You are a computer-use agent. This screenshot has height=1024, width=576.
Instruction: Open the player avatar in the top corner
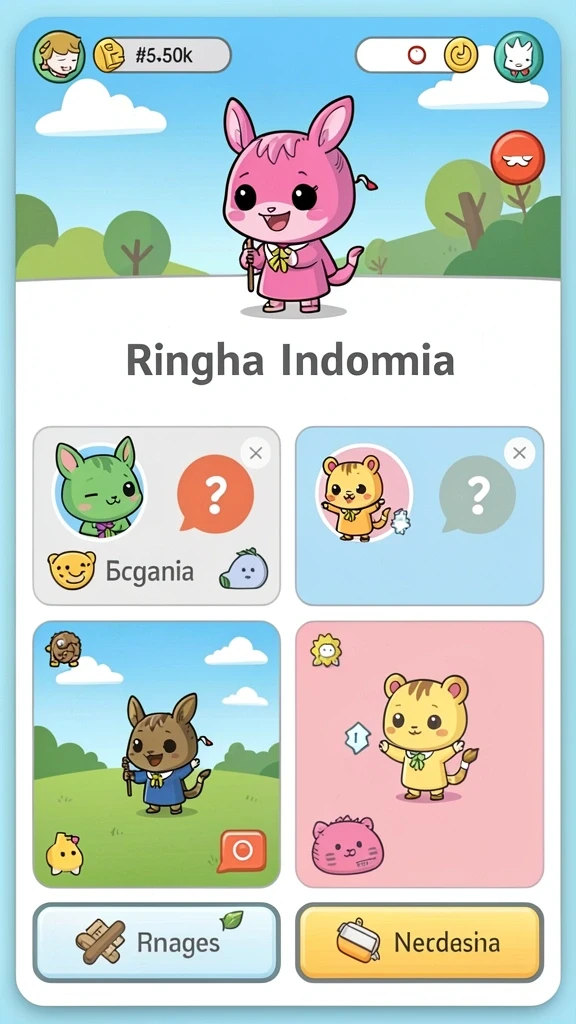59,57
